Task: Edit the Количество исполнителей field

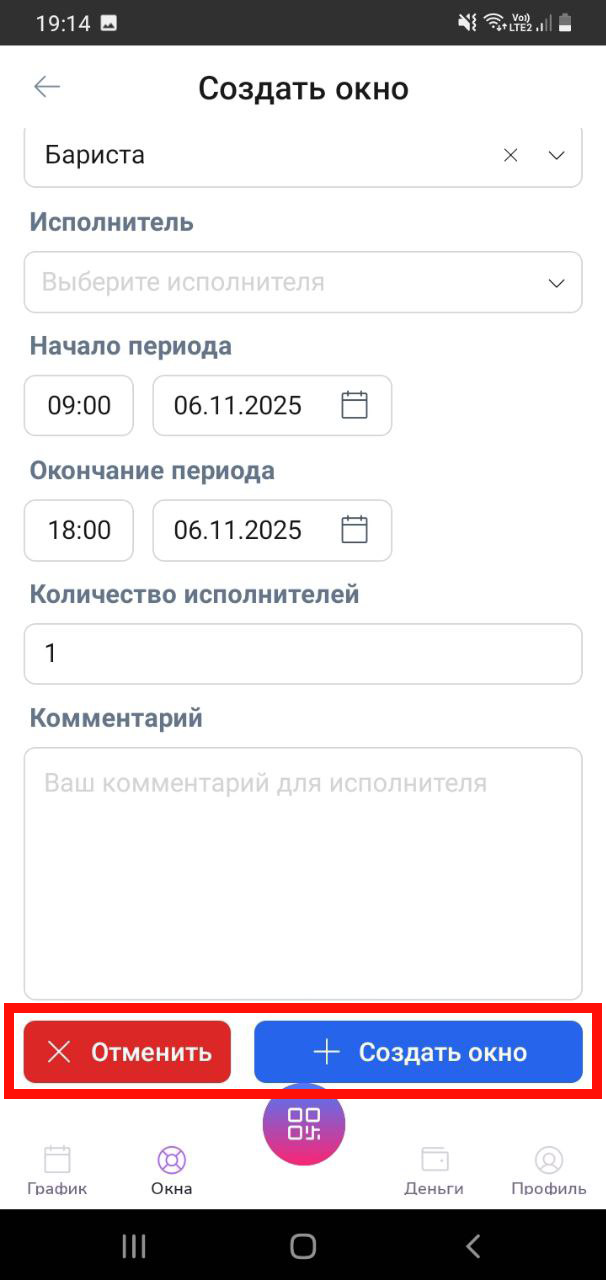Action: point(302,654)
